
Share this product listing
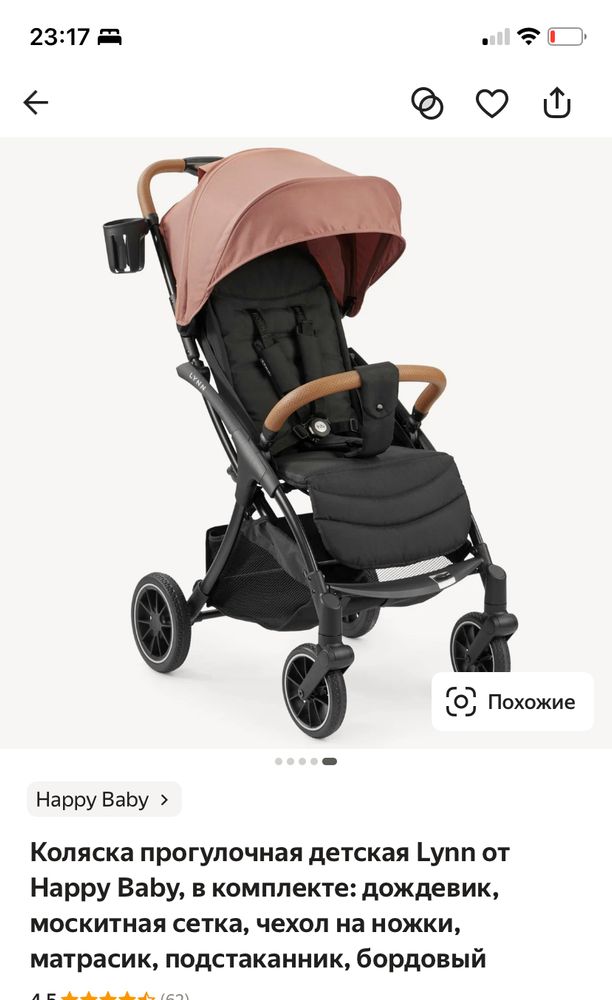coord(556,102)
